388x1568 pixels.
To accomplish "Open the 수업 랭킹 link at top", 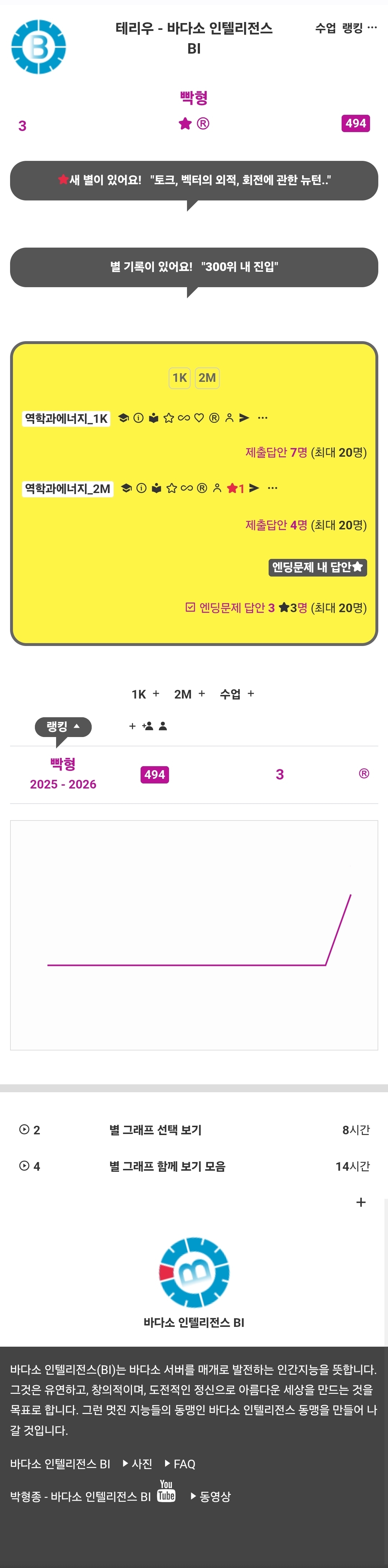I will click(339, 28).
